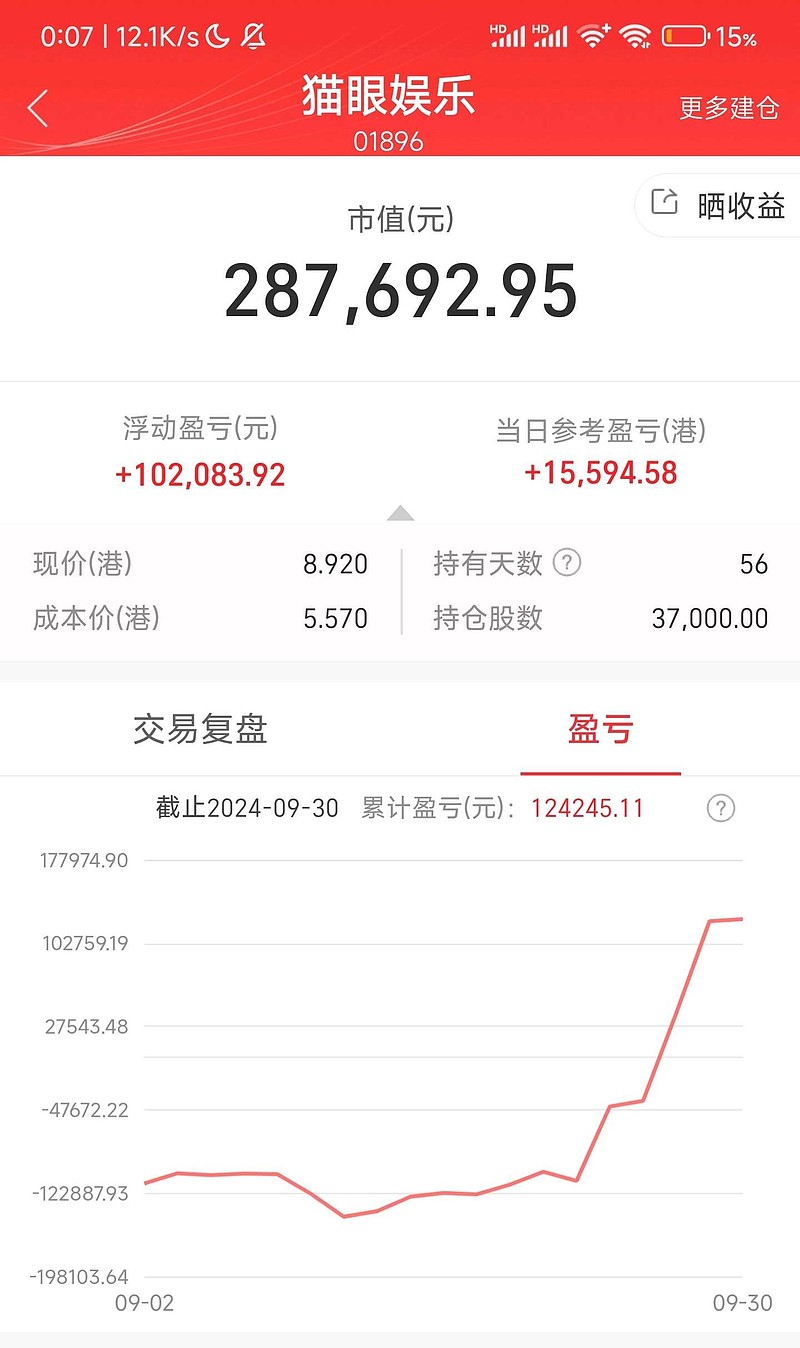Tap today's reference profit +15,594.58
This screenshot has height=1348, width=800.
tap(600, 471)
